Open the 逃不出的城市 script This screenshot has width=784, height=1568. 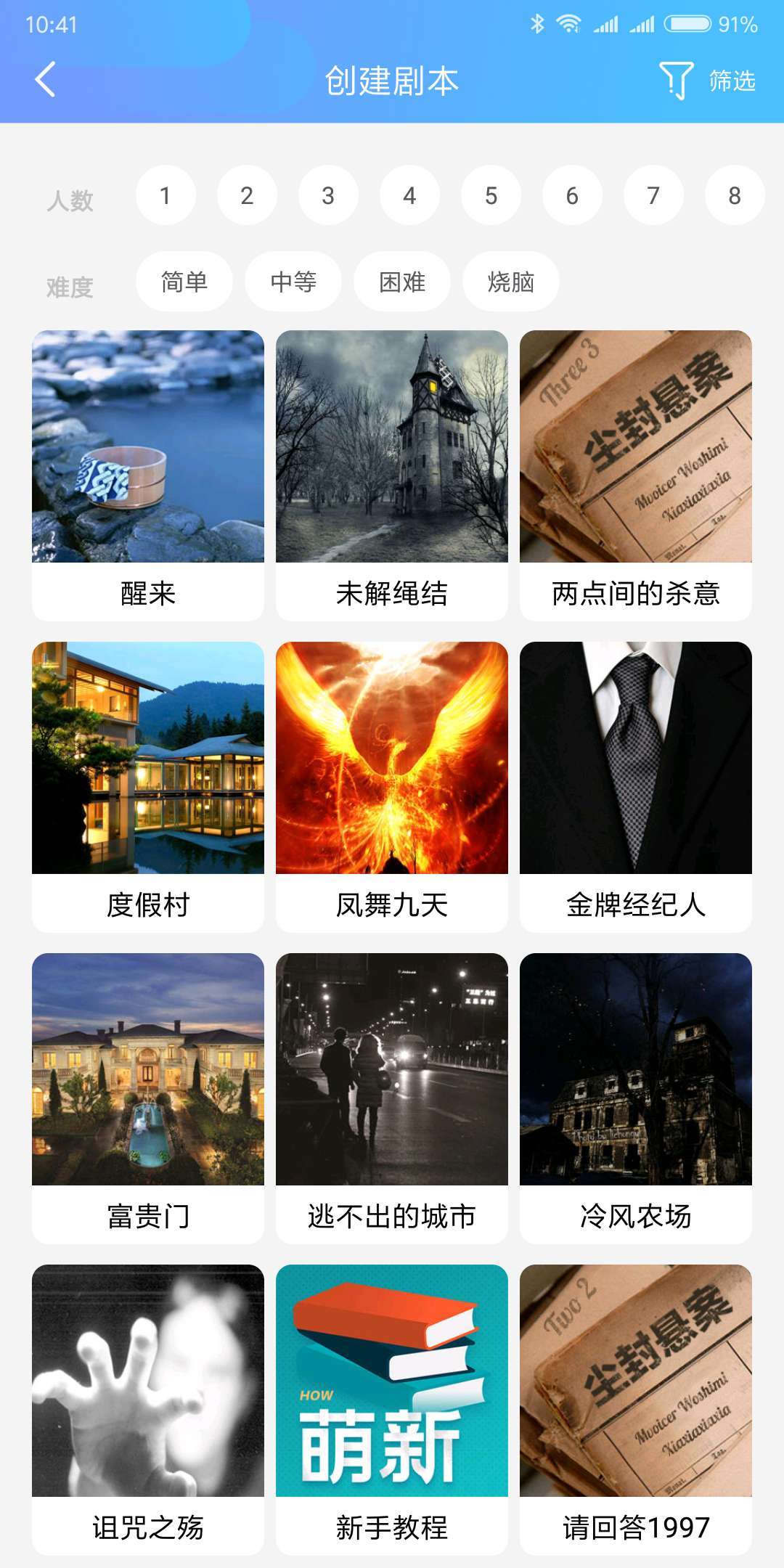[392, 1098]
